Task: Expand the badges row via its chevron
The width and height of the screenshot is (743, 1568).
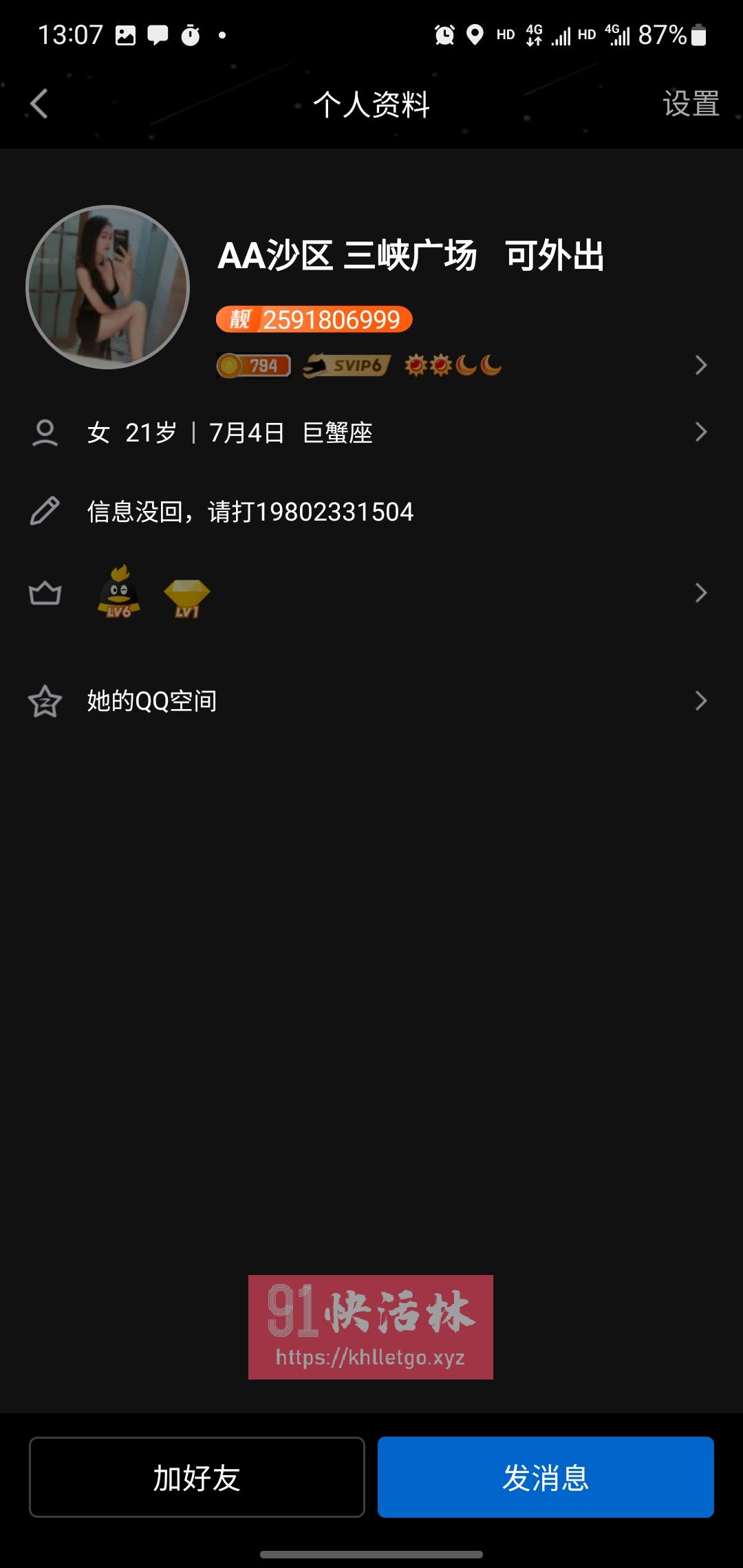Action: [x=700, y=364]
